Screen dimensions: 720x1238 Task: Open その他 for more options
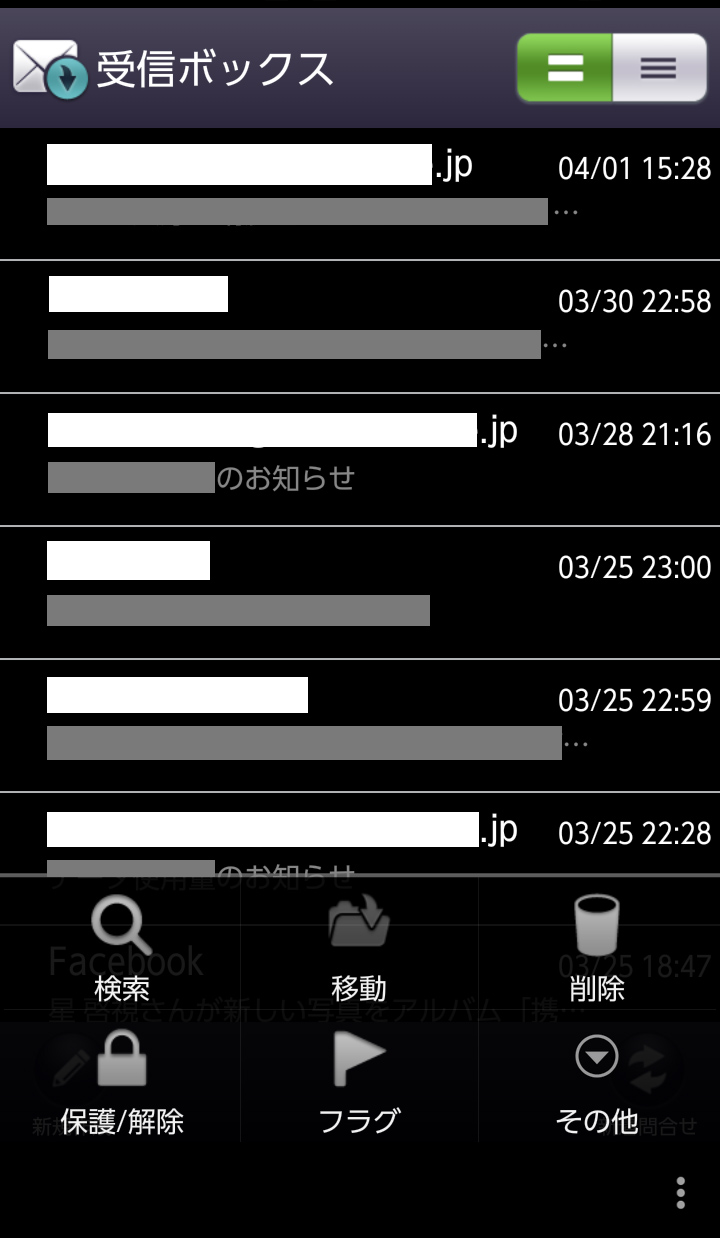pyautogui.click(x=597, y=1082)
